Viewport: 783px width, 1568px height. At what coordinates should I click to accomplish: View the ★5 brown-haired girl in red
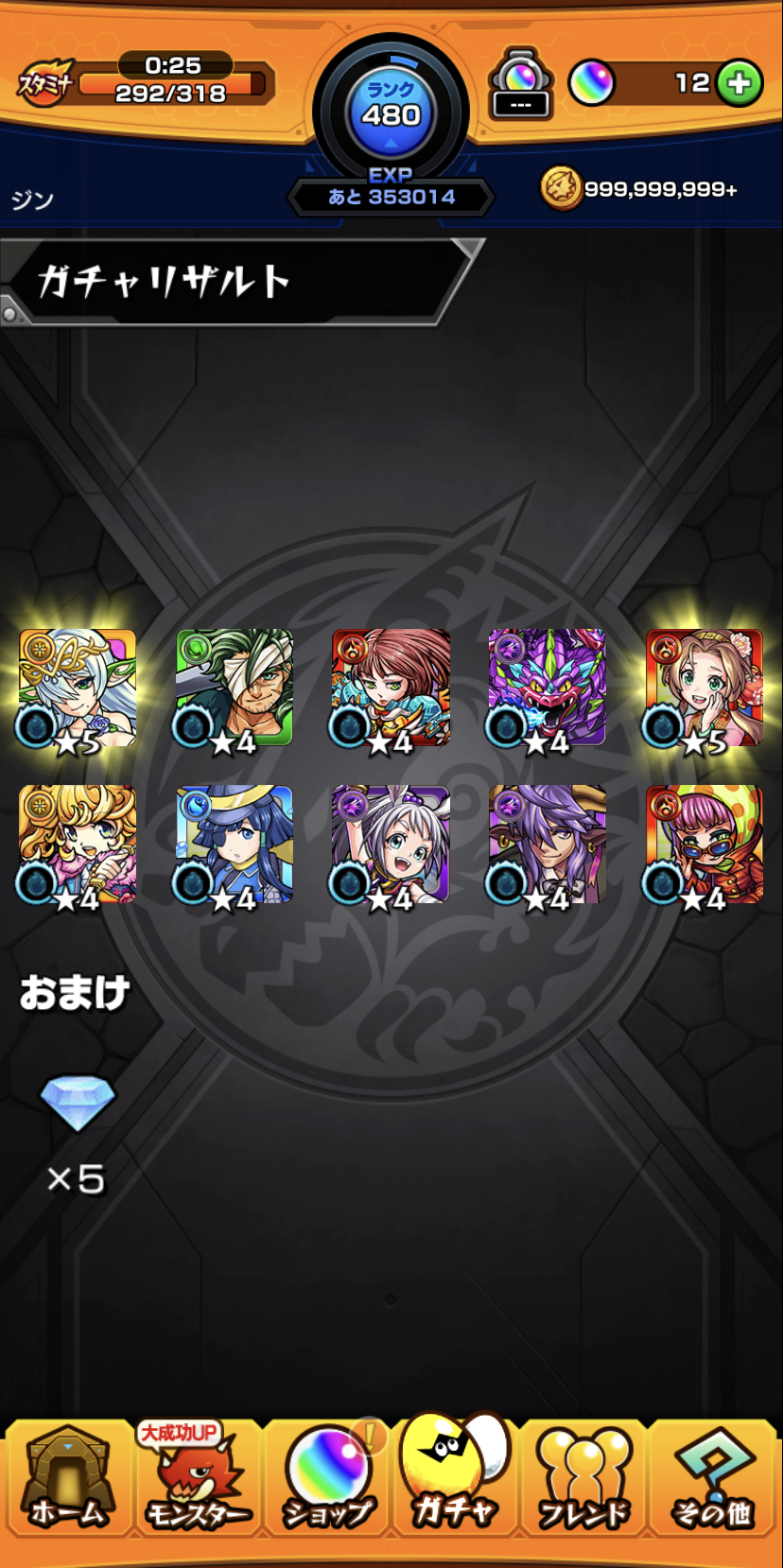pyautogui.click(x=704, y=688)
